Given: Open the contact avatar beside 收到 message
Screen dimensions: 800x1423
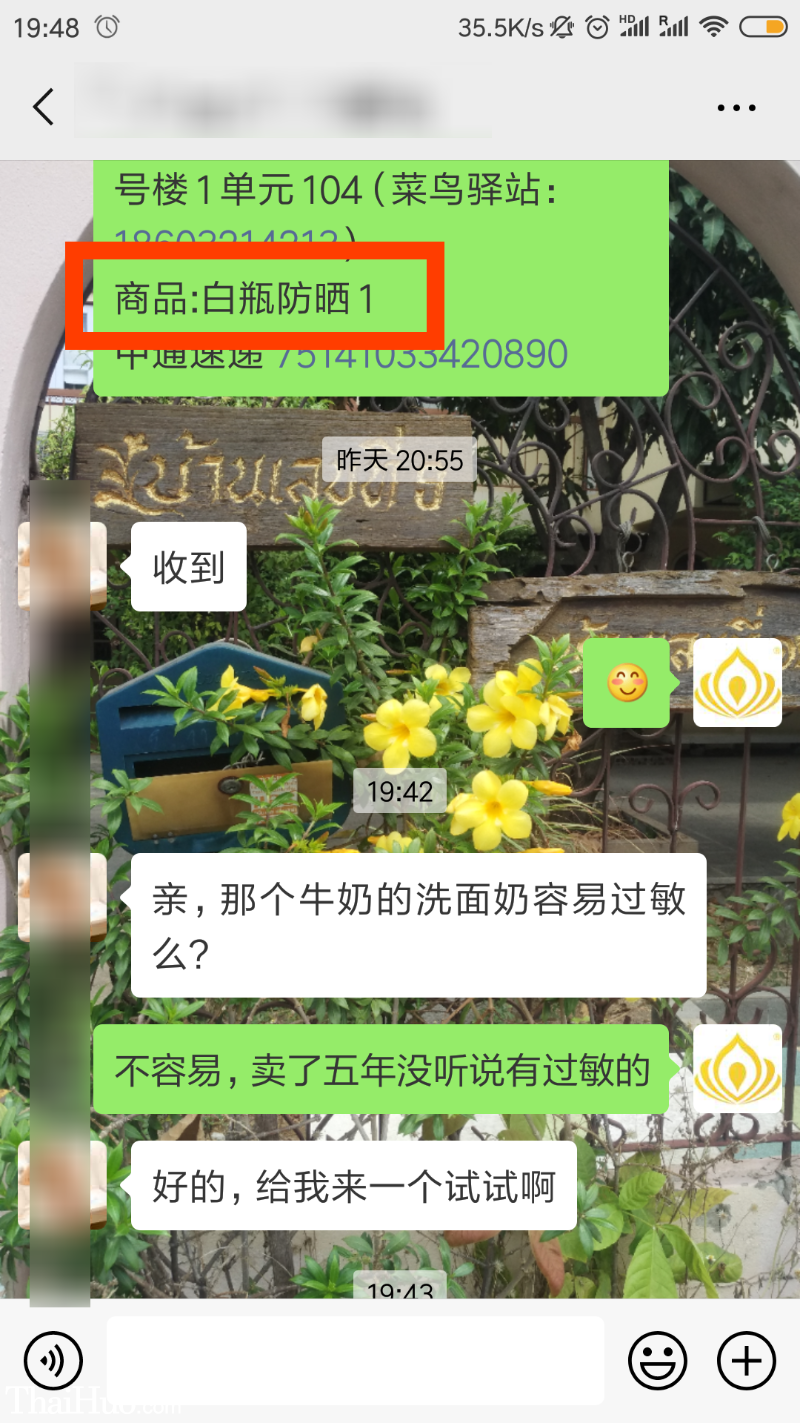Looking at the screenshot, I should point(62,566).
